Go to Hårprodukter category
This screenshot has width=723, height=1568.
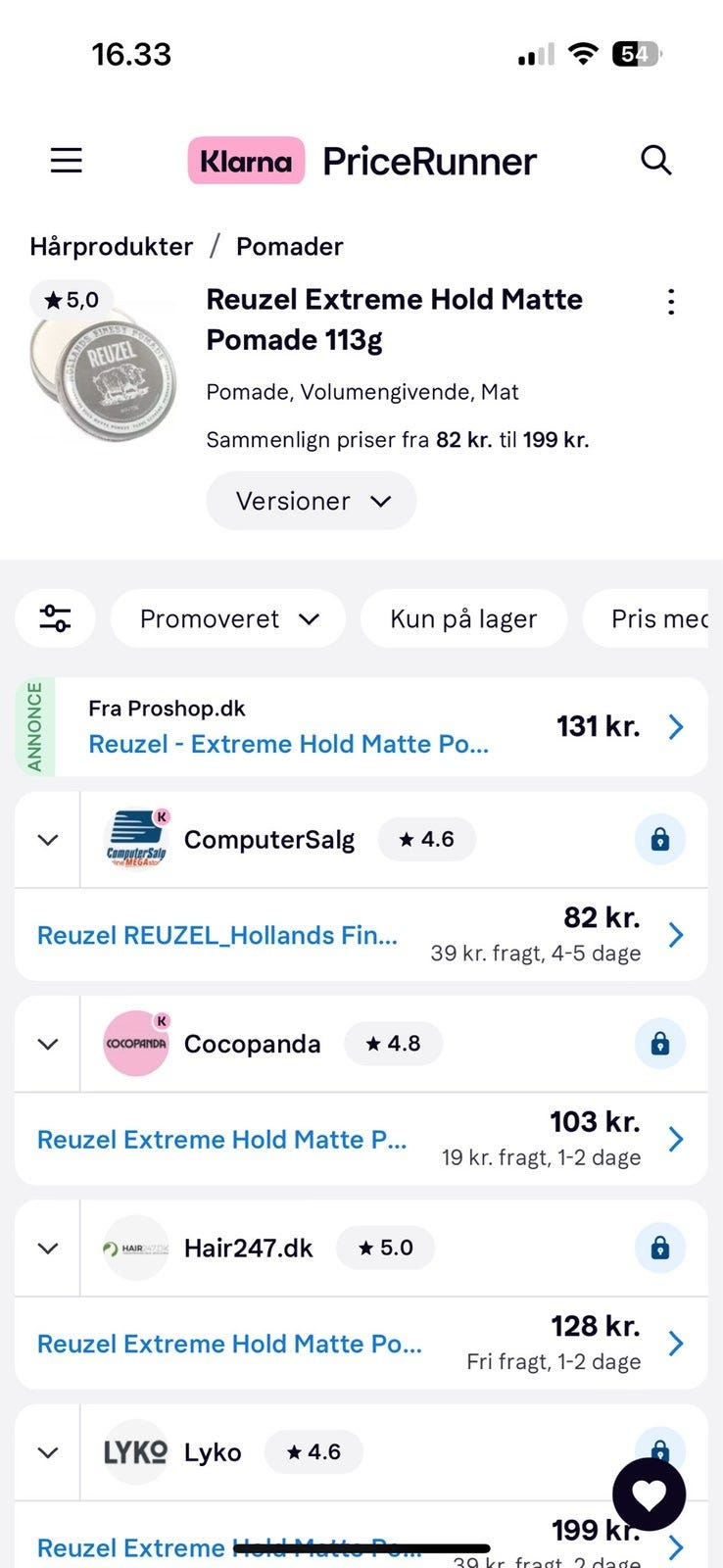(x=111, y=246)
